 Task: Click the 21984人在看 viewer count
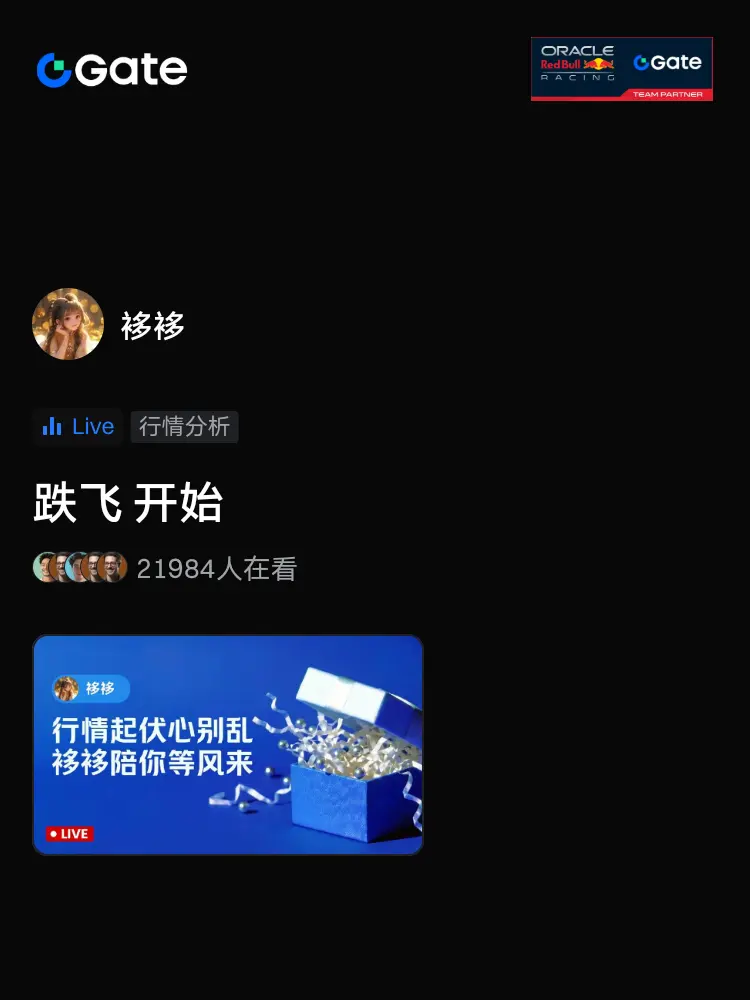coord(216,567)
